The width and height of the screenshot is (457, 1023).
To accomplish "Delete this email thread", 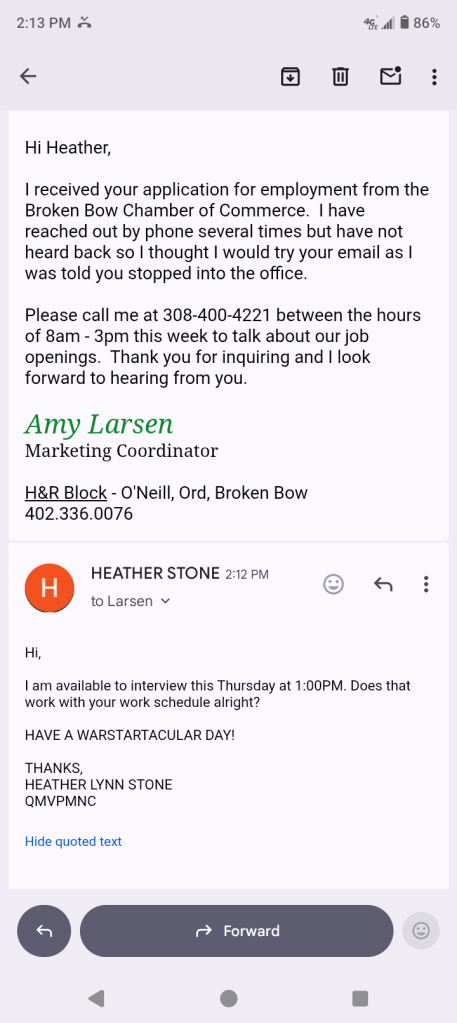I will [x=340, y=76].
